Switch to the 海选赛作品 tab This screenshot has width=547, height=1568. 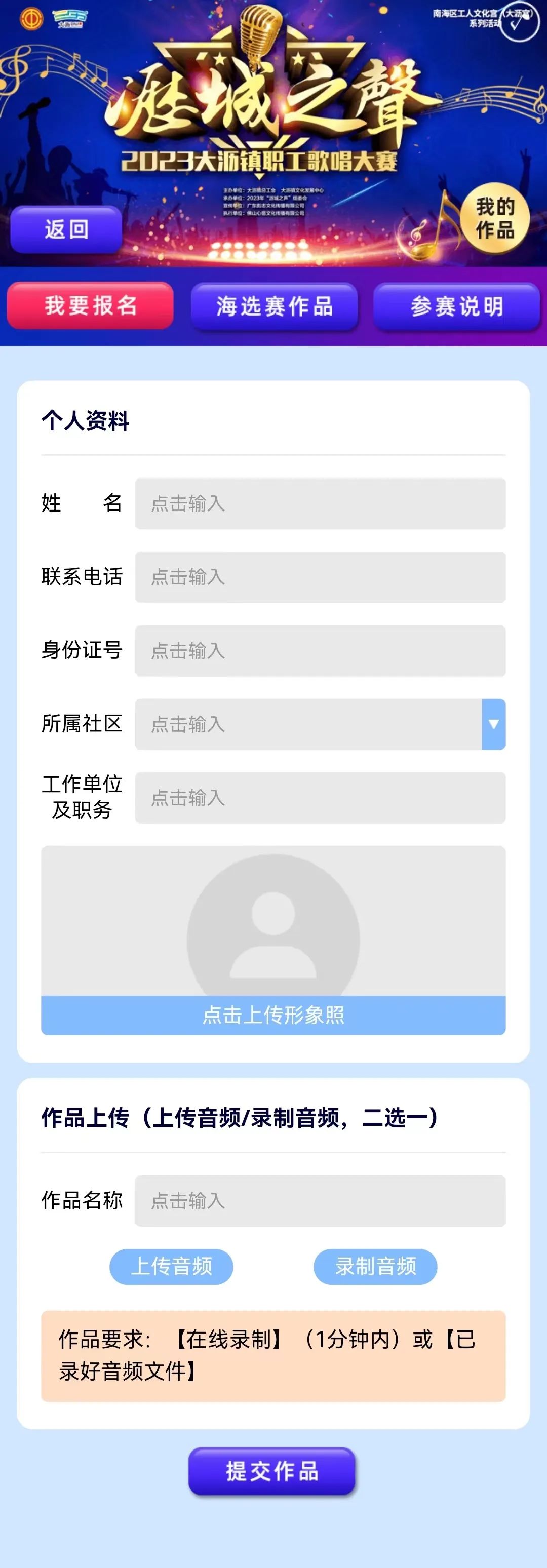(274, 306)
